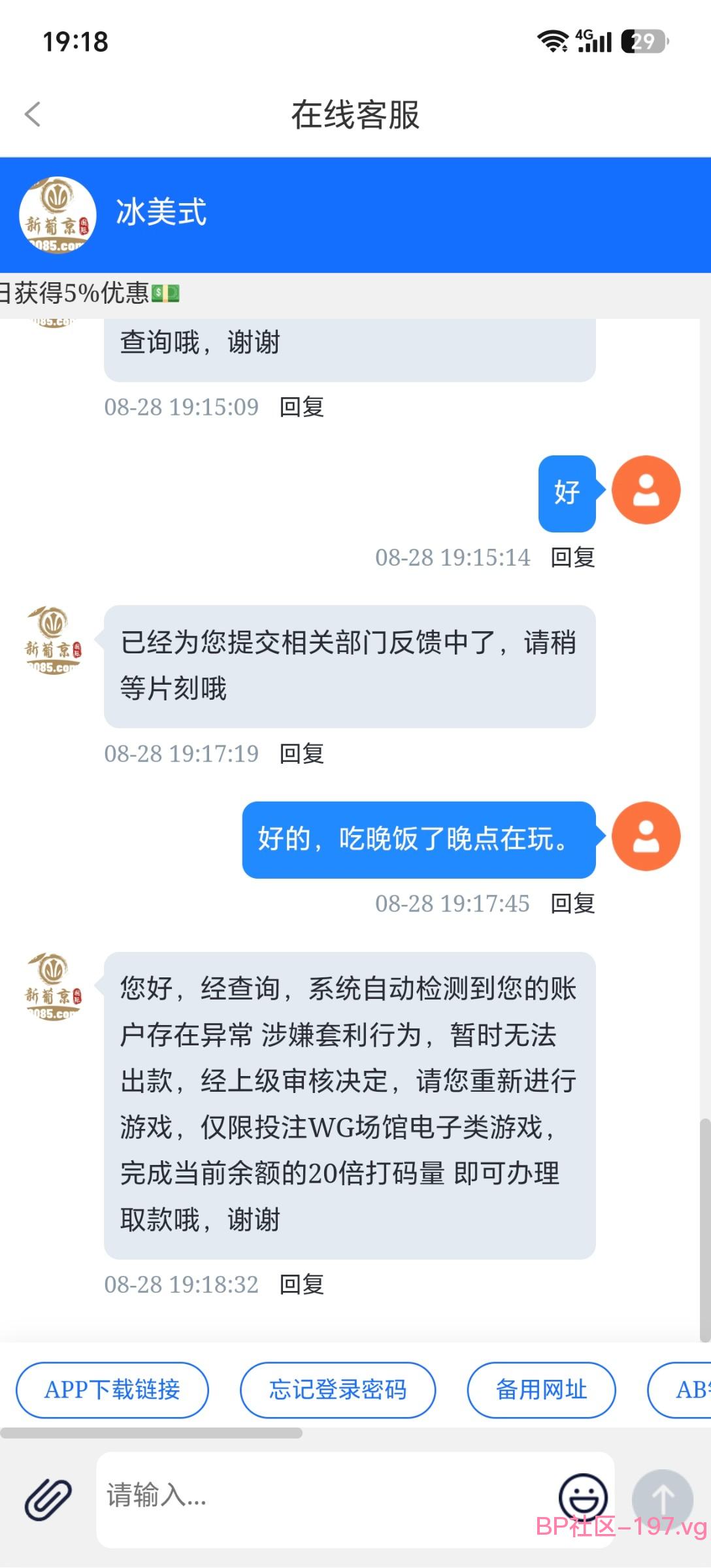Screen dimensions: 711x1568
Task: Tap 回复 under the 好 message
Action: (573, 557)
